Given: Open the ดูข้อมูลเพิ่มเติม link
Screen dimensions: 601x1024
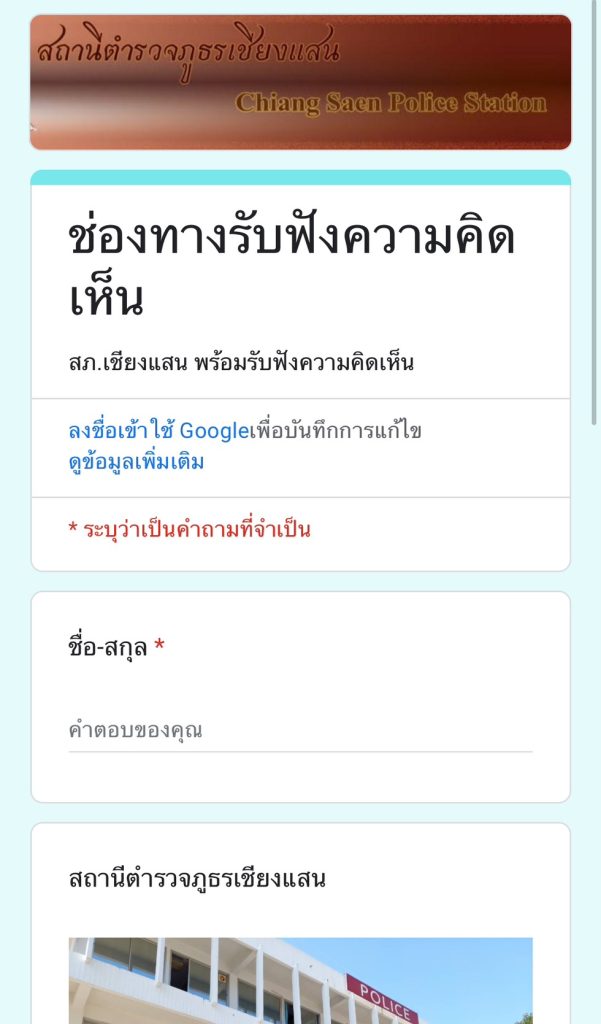Looking at the screenshot, I should tap(136, 462).
